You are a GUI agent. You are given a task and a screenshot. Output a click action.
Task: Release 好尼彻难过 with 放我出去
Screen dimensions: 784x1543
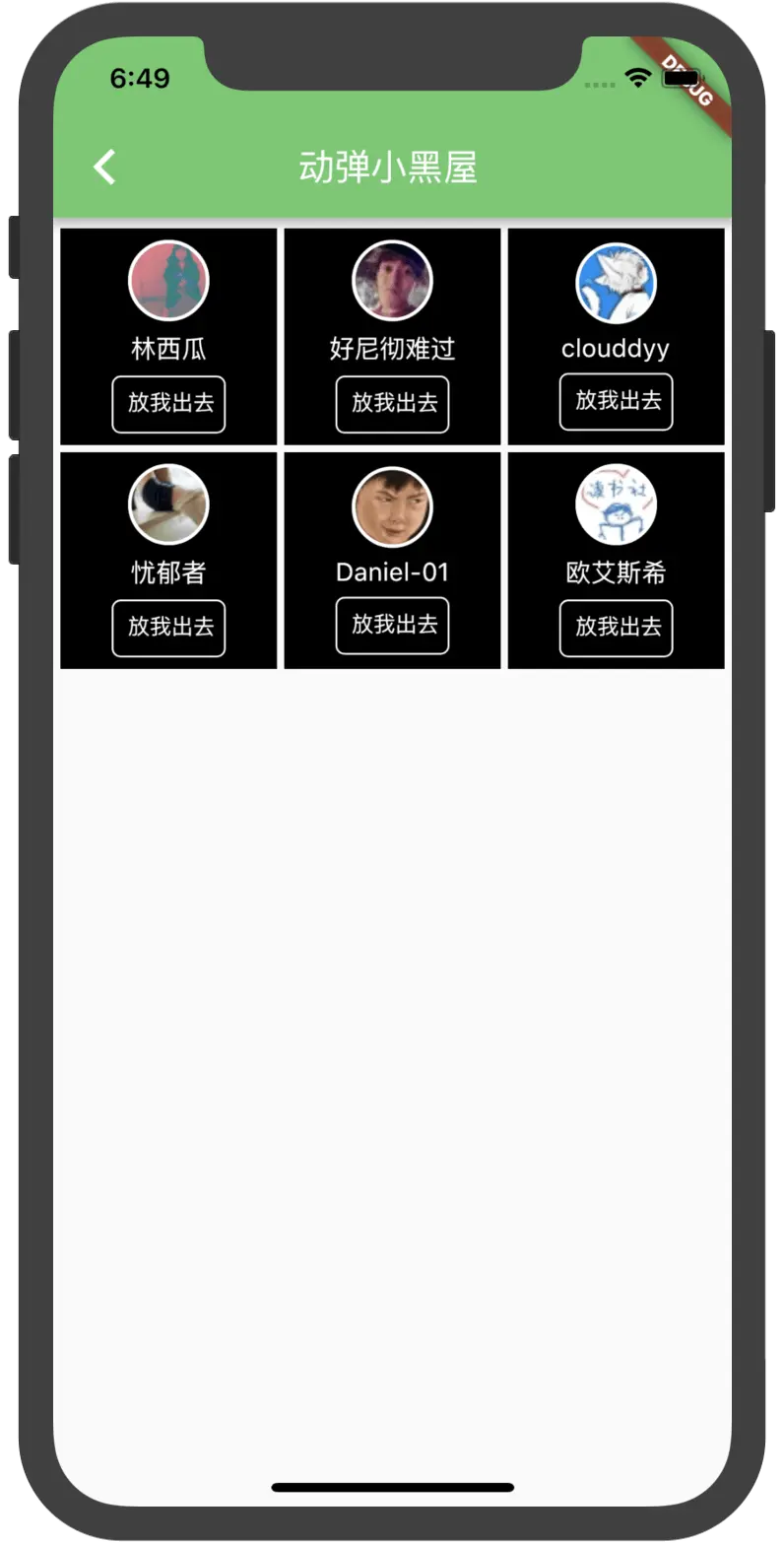click(x=392, y=404)
